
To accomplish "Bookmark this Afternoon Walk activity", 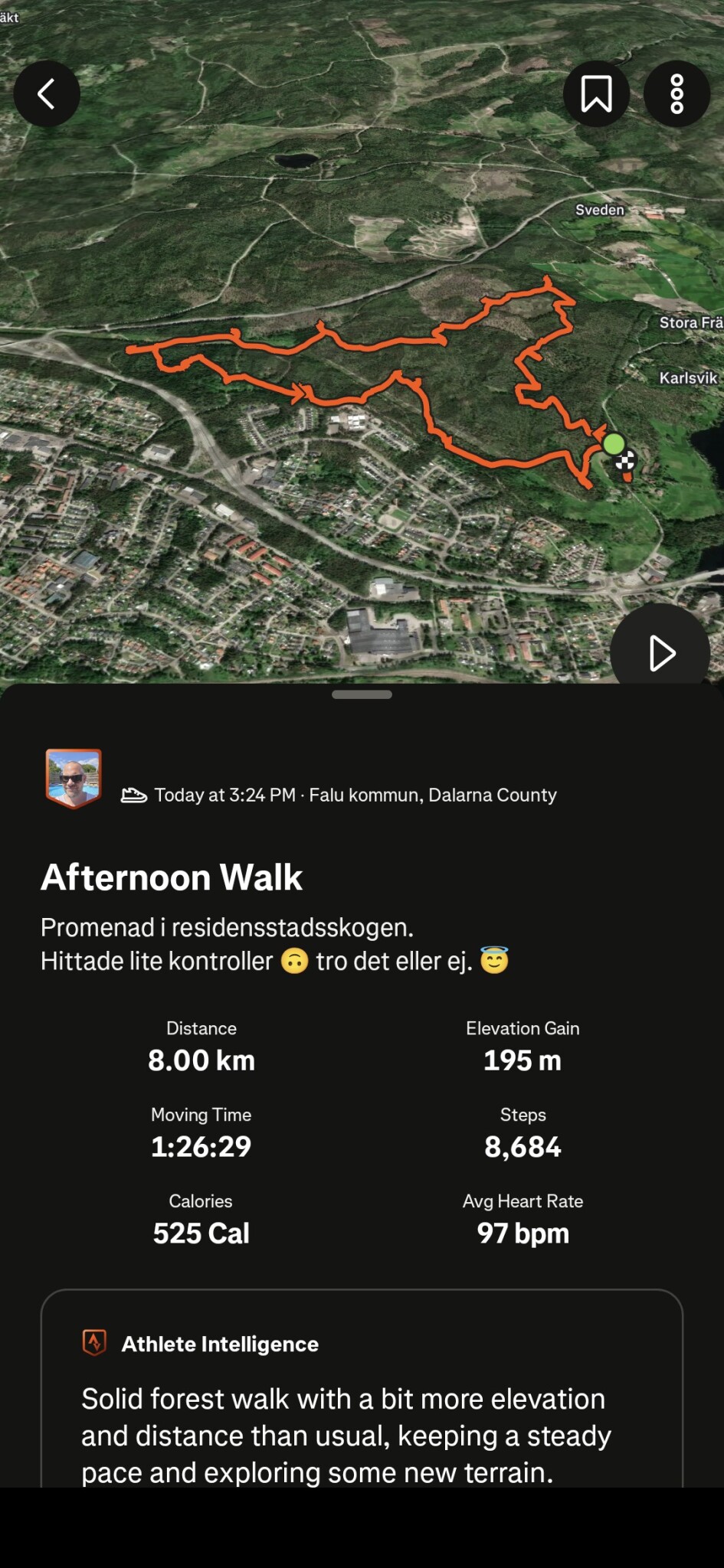I will pyautogui.click(x=596, y=93).
